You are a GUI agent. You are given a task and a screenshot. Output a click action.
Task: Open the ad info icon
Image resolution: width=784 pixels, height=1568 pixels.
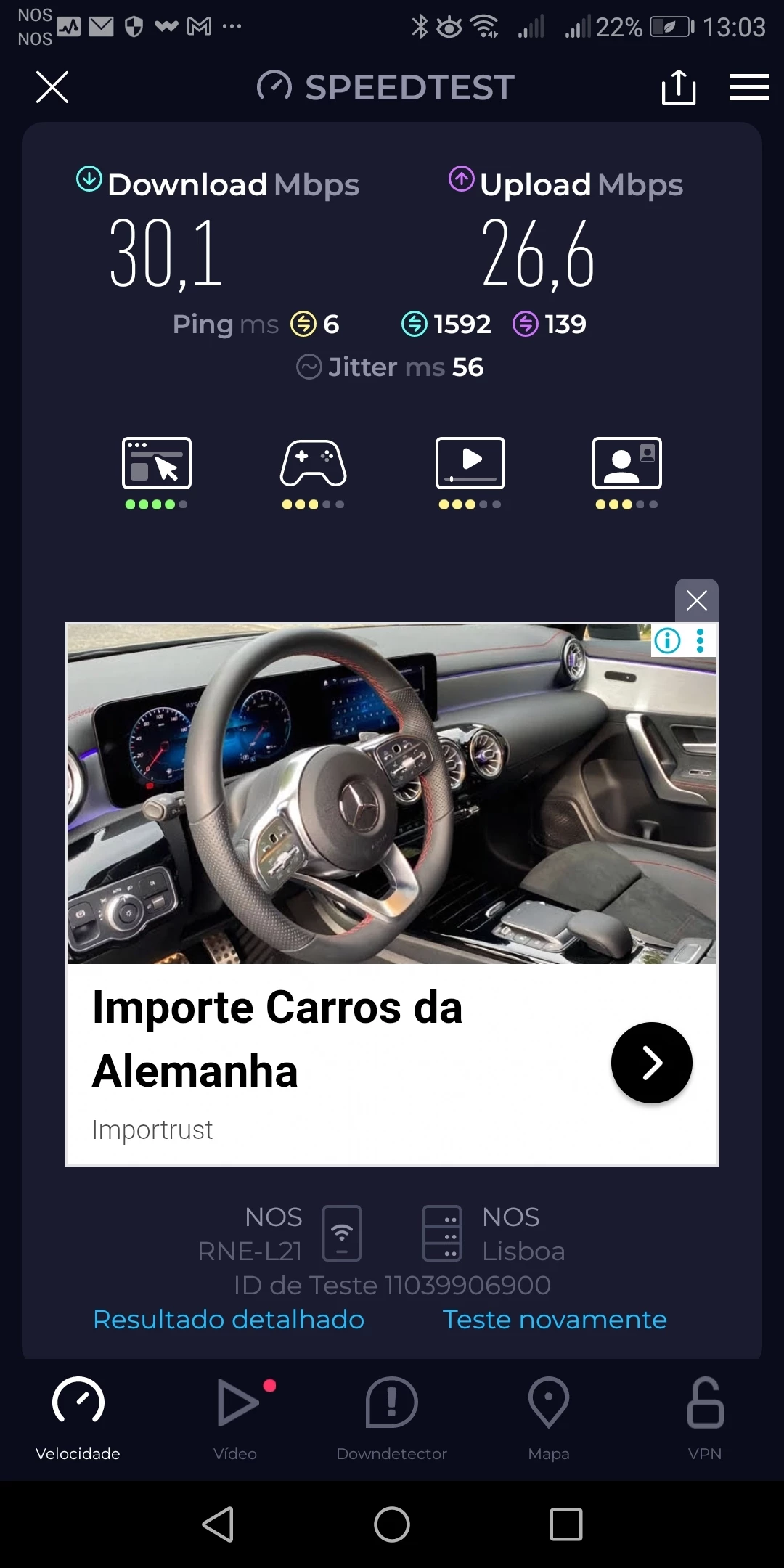[x=668, y=640]
